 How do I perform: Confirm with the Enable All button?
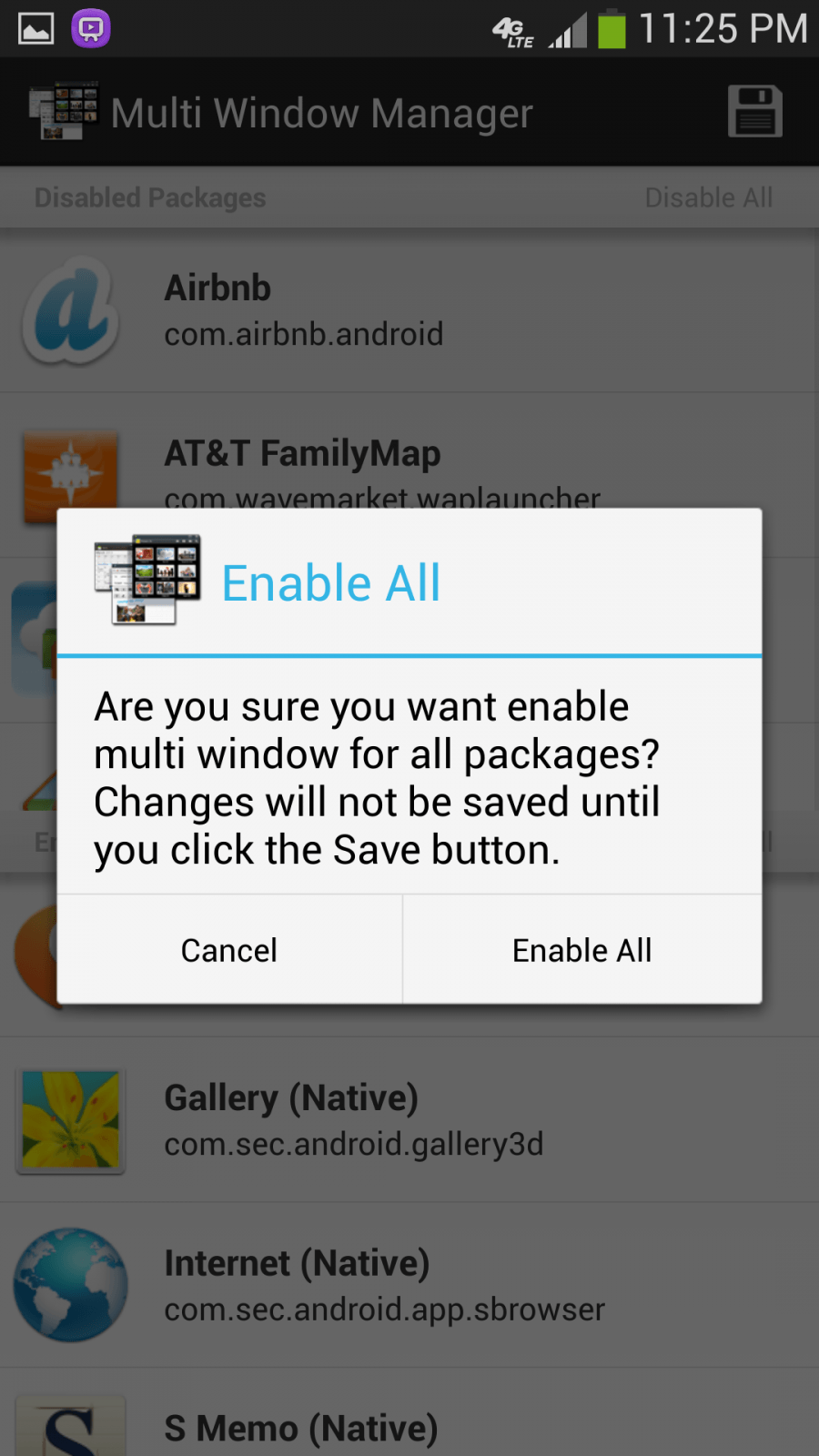tap(581, 950)
